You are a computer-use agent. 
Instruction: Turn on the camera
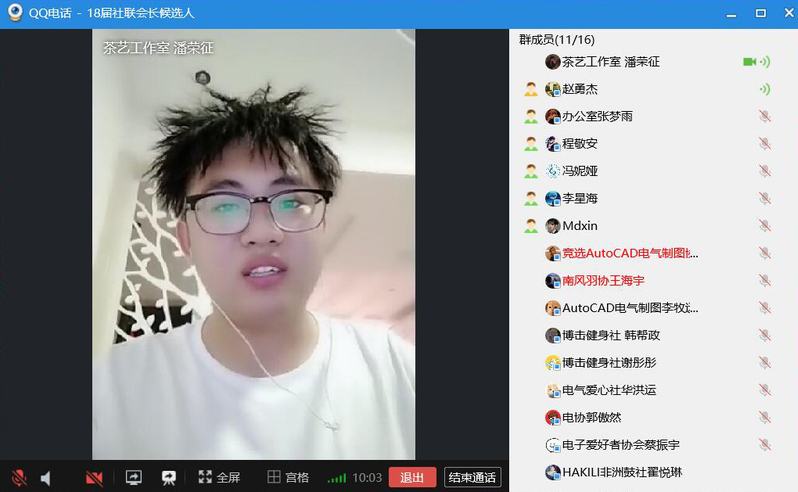click(x=94, y=478)
